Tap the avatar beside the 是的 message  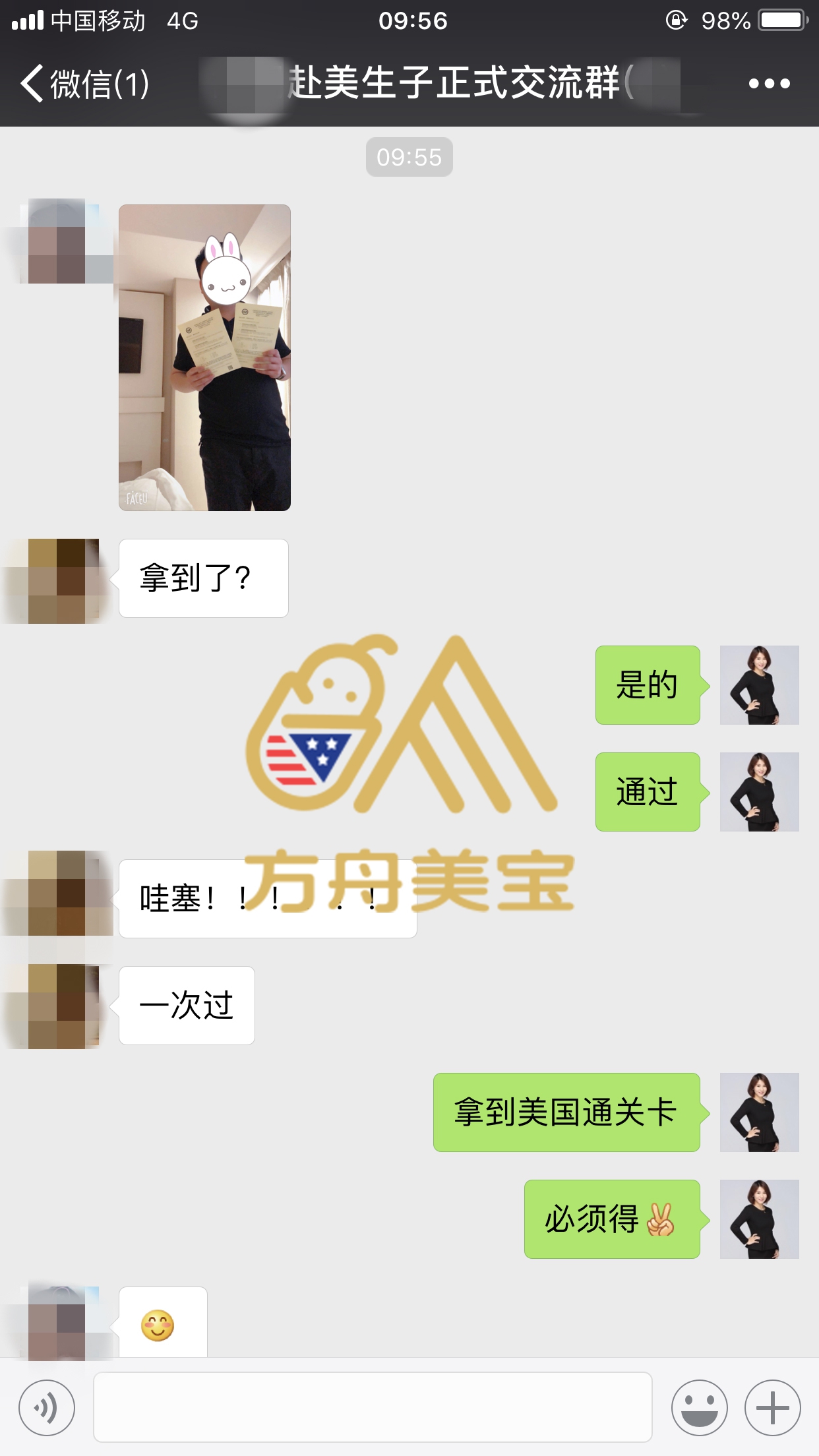click(759, 685)
